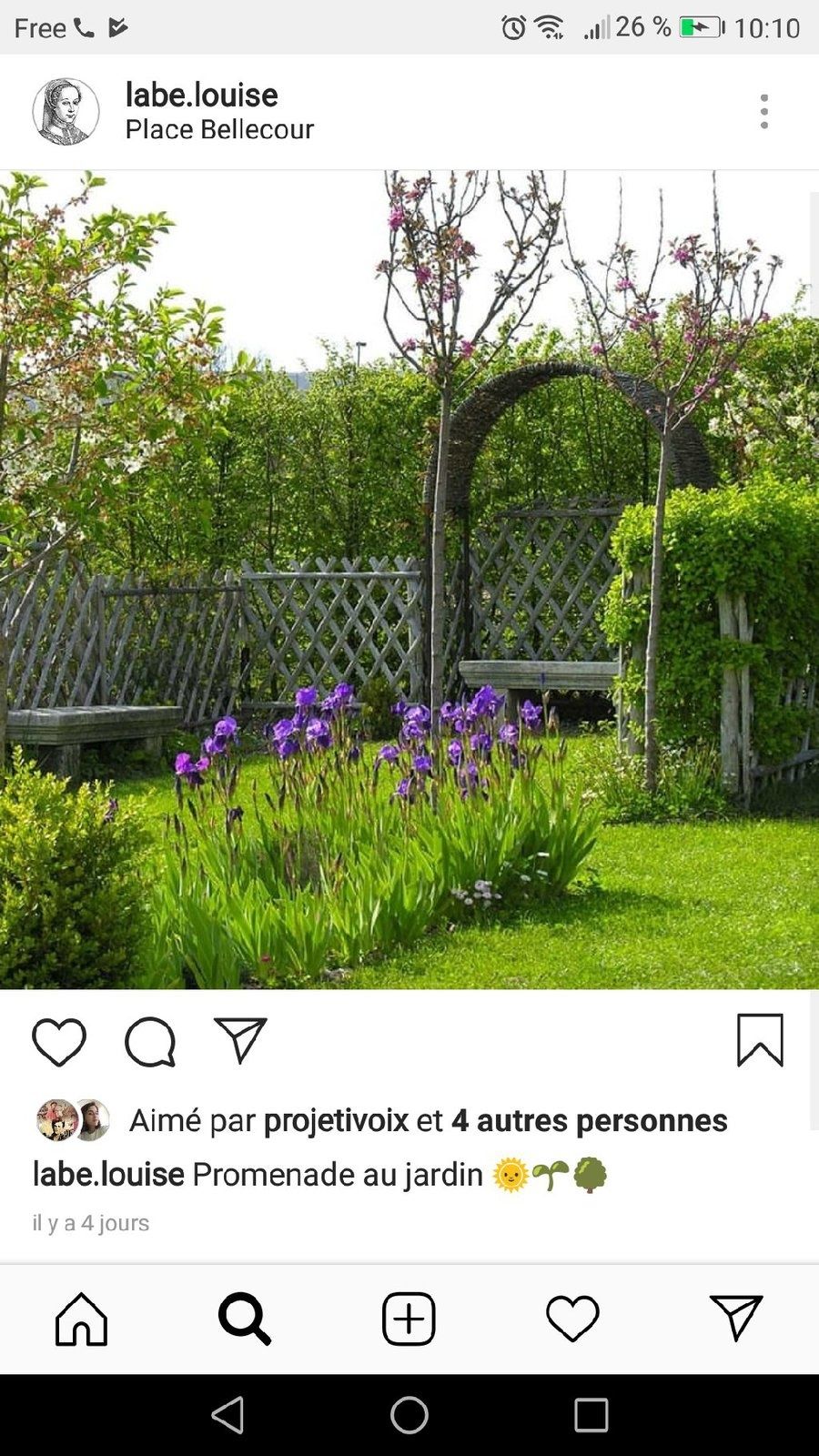Image resolution: width=819 pixels, height=1456 pixels.
Task: Create a new post with plus button
Action: pyautogui.click(x=409, y=1319)
